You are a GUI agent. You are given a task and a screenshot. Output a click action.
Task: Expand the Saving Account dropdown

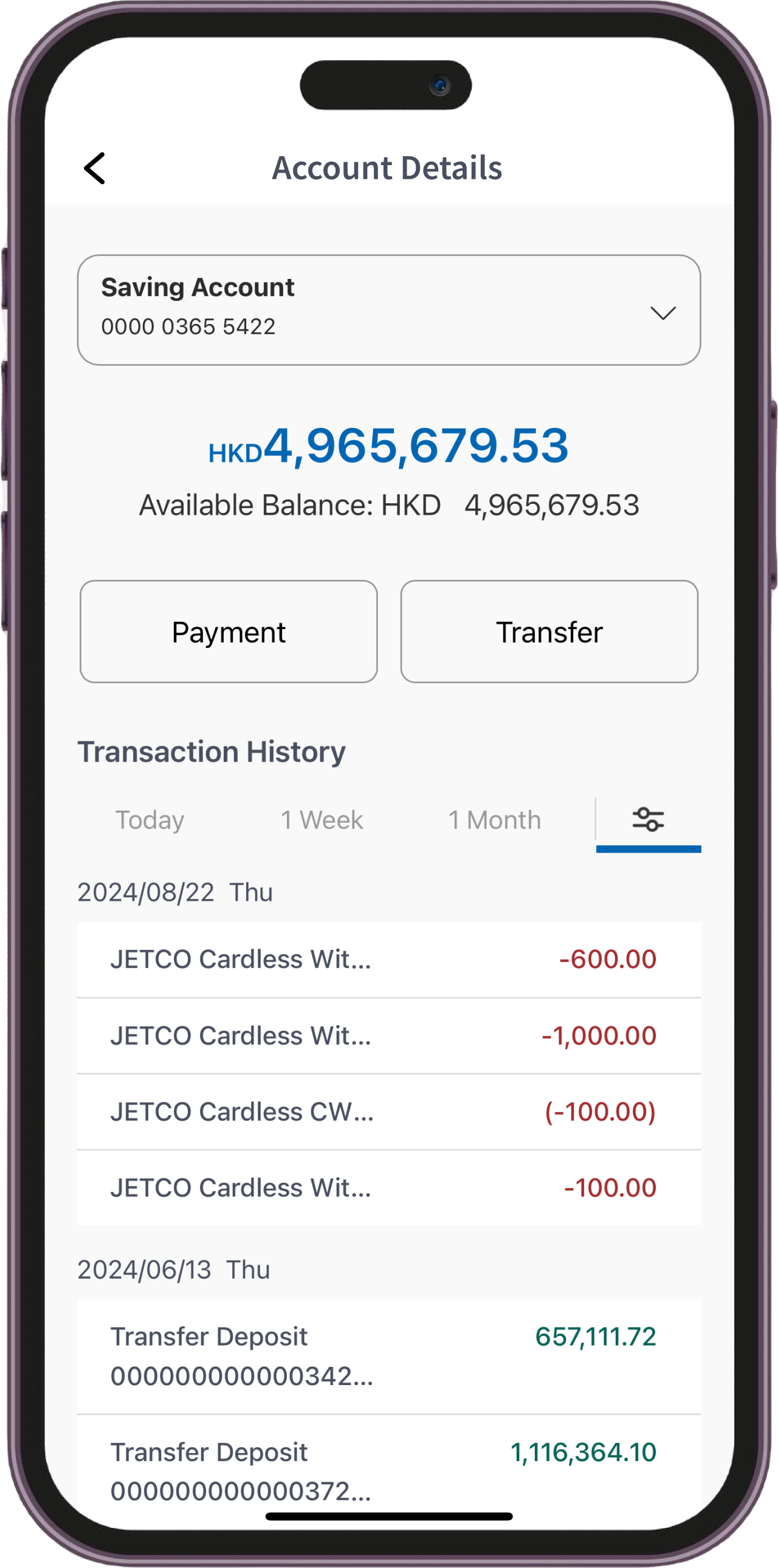point(663,313)
